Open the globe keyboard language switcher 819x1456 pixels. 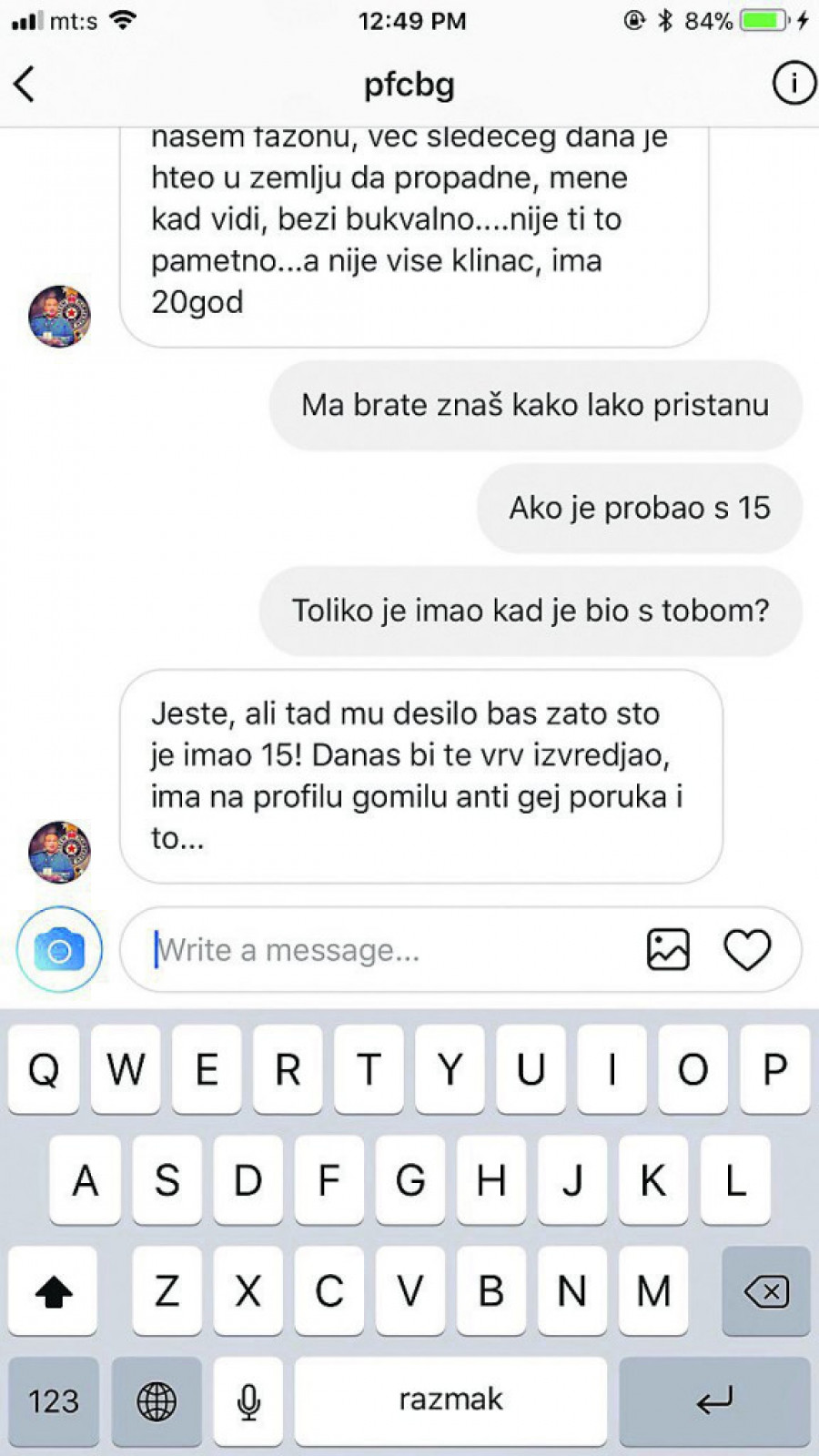(x=157, y=1400)
